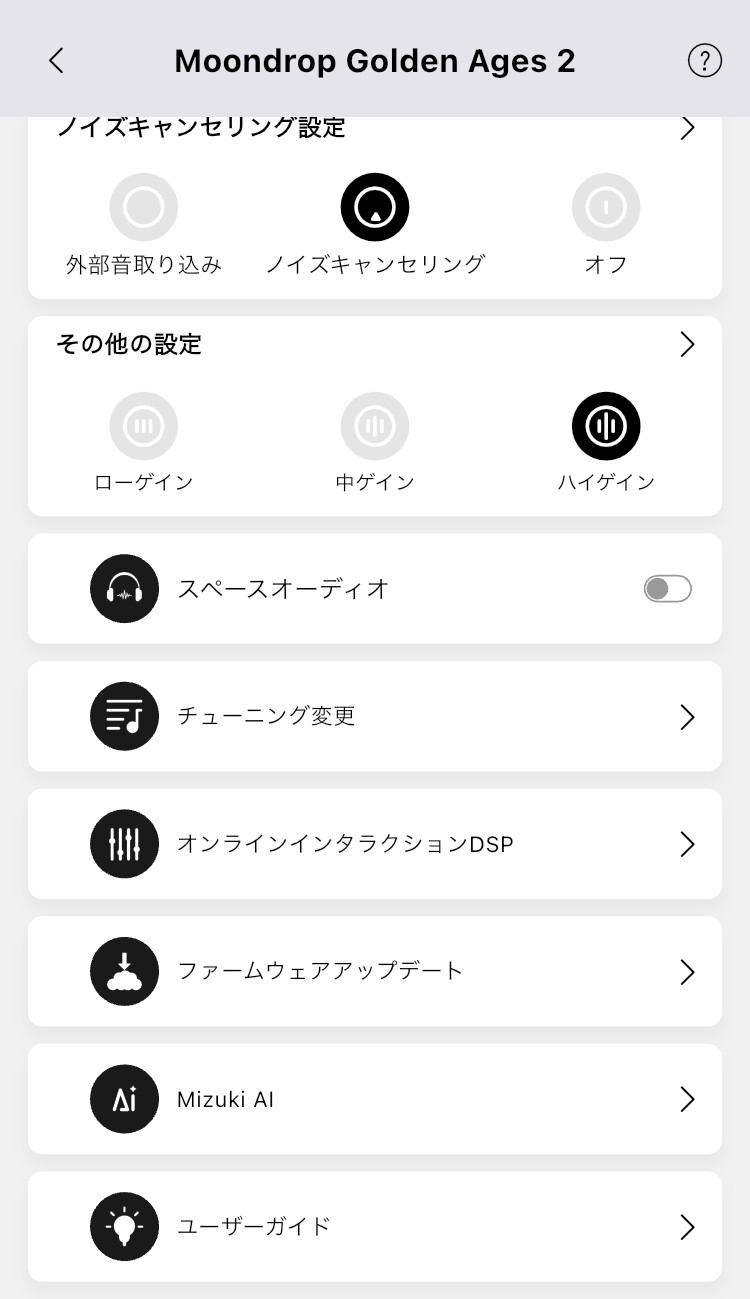Select 外部音取り込み mode
This screenshot has width=750, height=1299.
click(144, 208)
